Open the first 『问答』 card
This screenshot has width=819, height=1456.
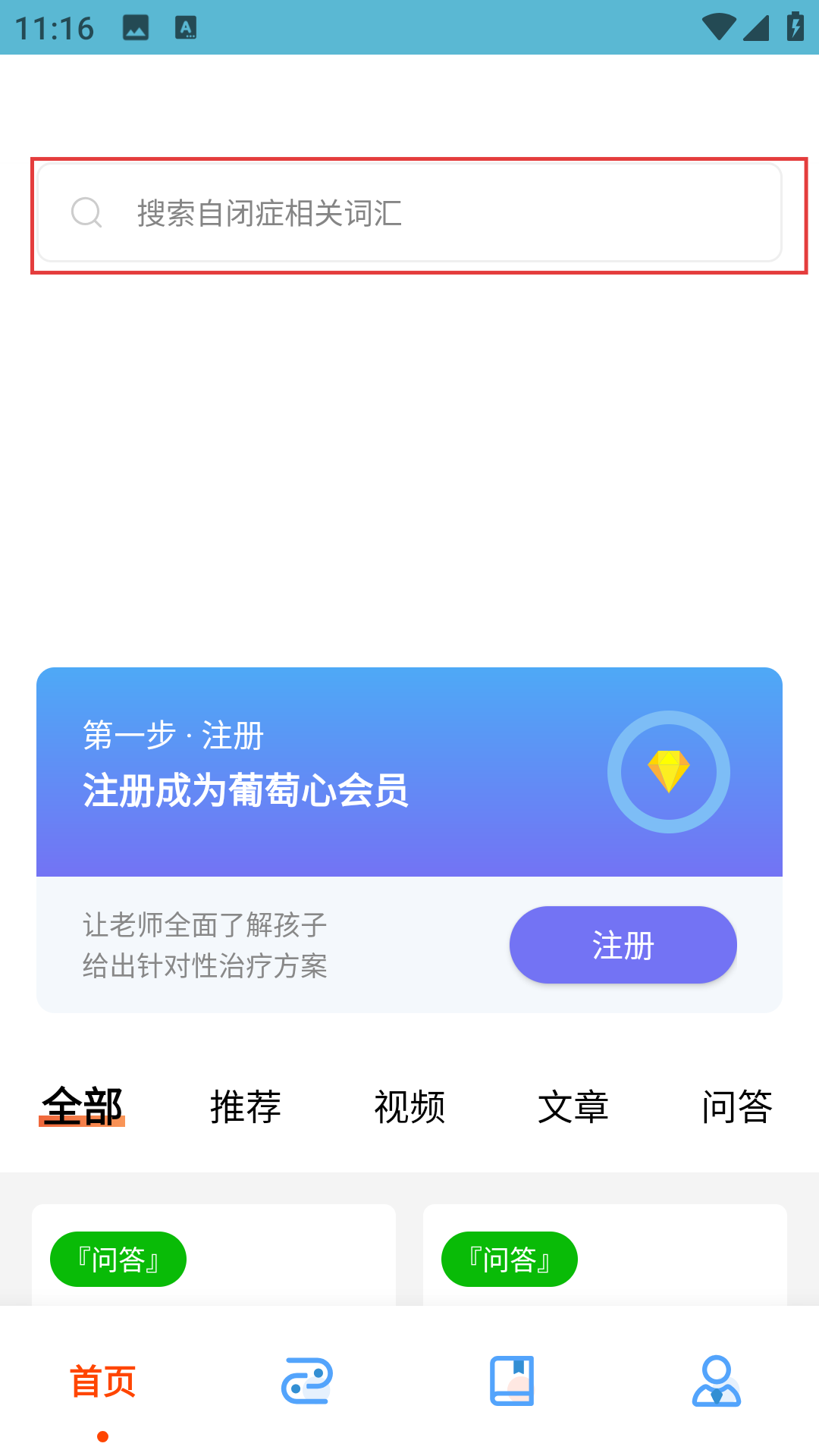click(214, 1256)
